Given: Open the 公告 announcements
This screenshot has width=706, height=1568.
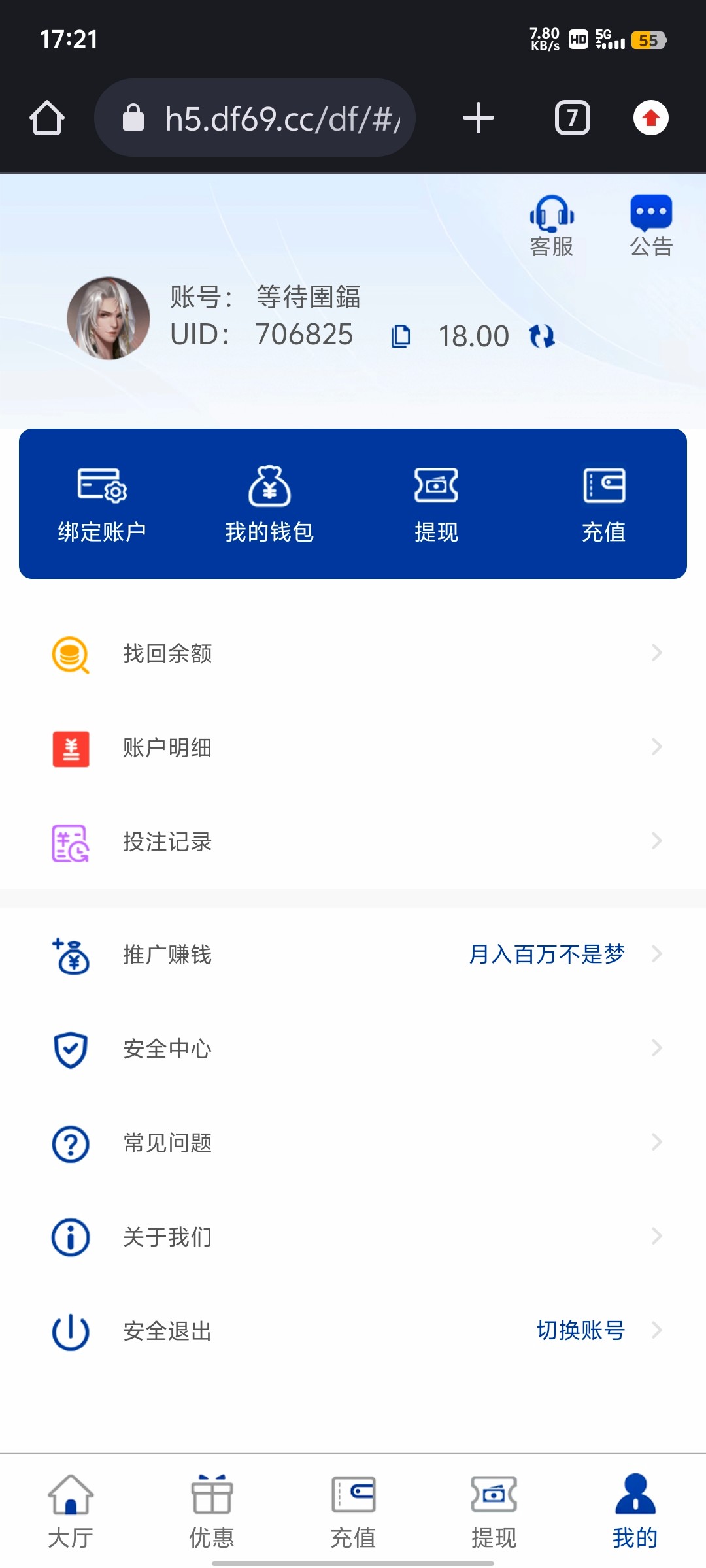Looking at the screenshot, I should click(x=651, y=225).
